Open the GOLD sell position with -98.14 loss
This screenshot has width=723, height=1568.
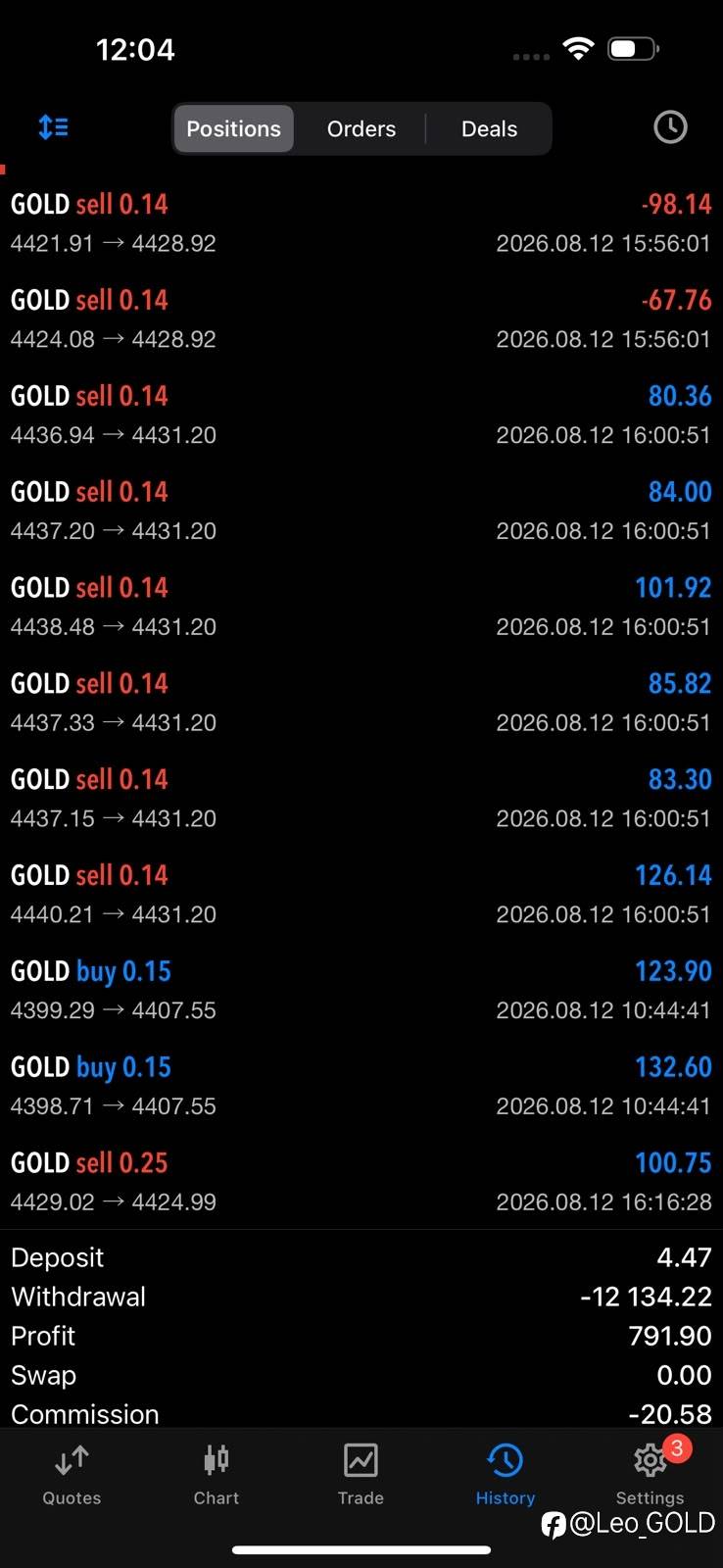pyautogui.click(x=361, y=223)
